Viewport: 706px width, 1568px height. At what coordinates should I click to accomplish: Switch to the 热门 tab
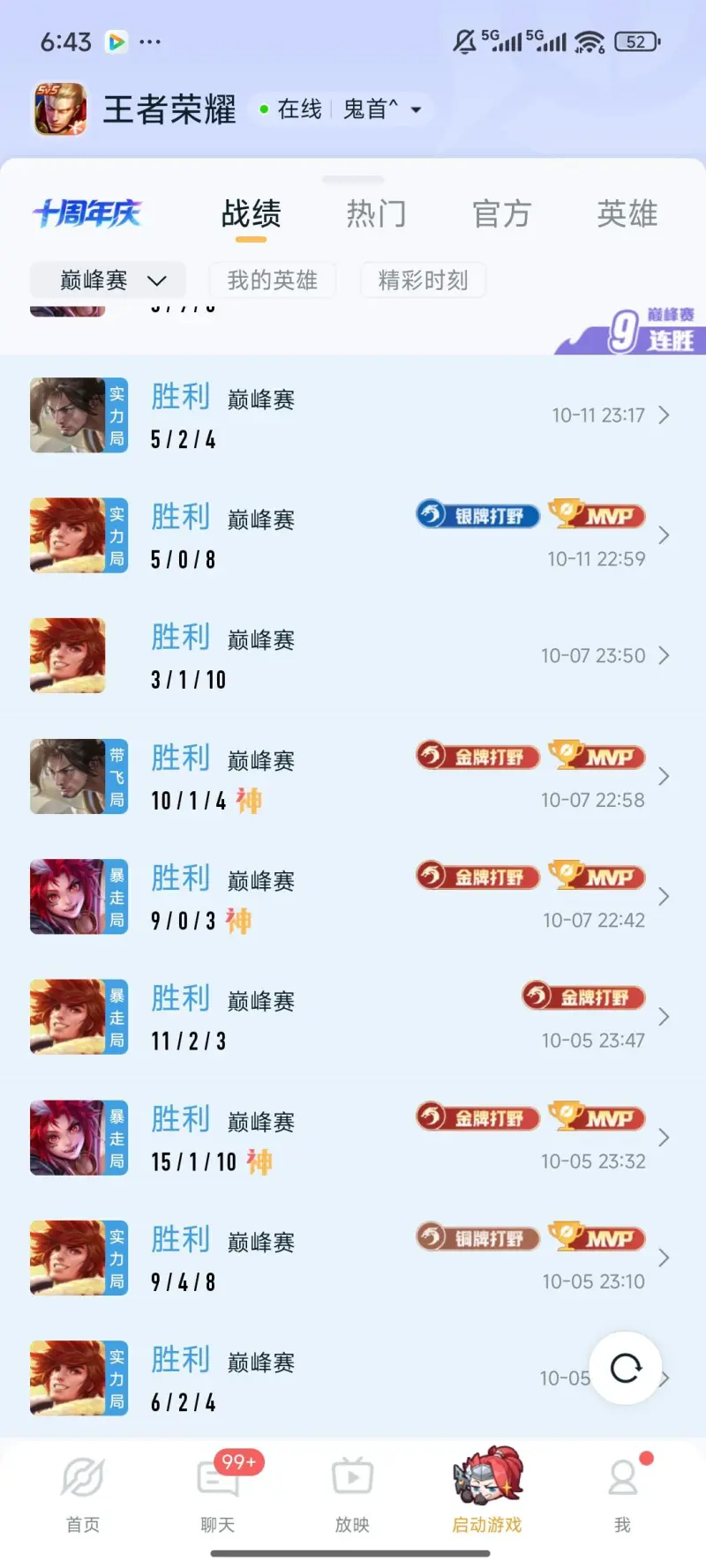click(376, 213)
